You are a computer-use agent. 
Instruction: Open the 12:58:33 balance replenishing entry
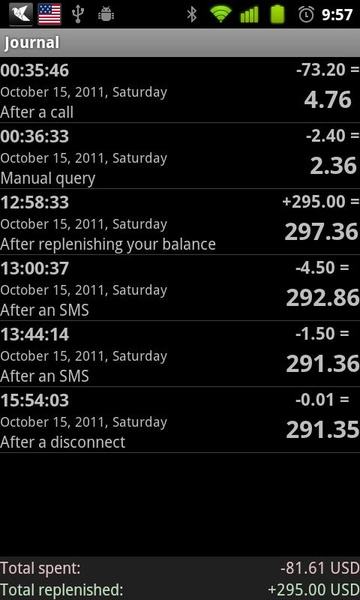[180, 222]
